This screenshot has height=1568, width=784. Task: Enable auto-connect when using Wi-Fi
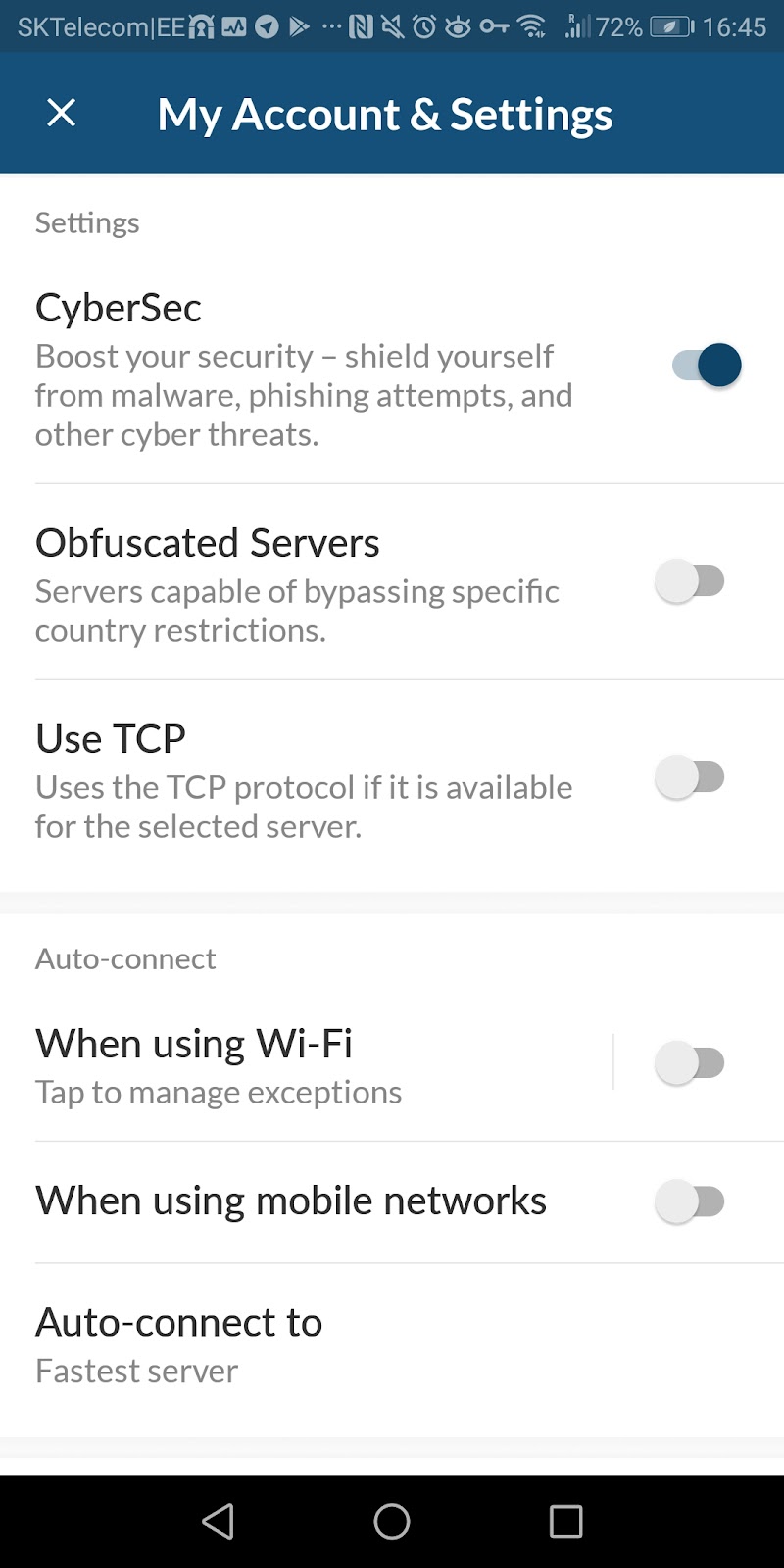tap(690, 1063)
